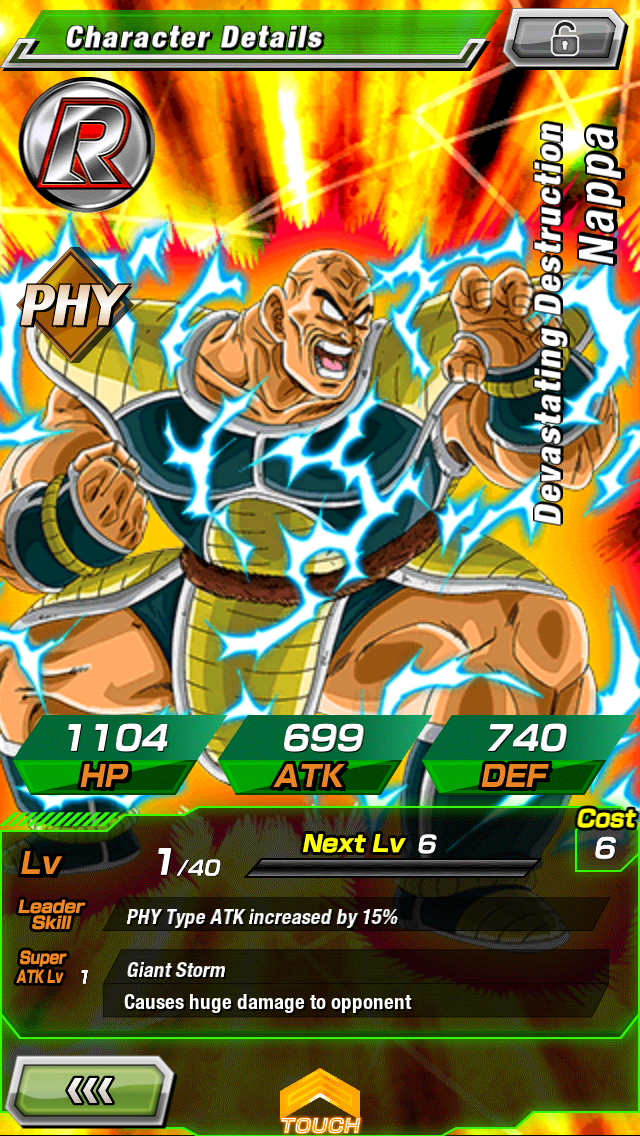Tap the TOUCH arrow to expand details
The height and width of the screenshot is (1136, 640).
click(320, 1101)
